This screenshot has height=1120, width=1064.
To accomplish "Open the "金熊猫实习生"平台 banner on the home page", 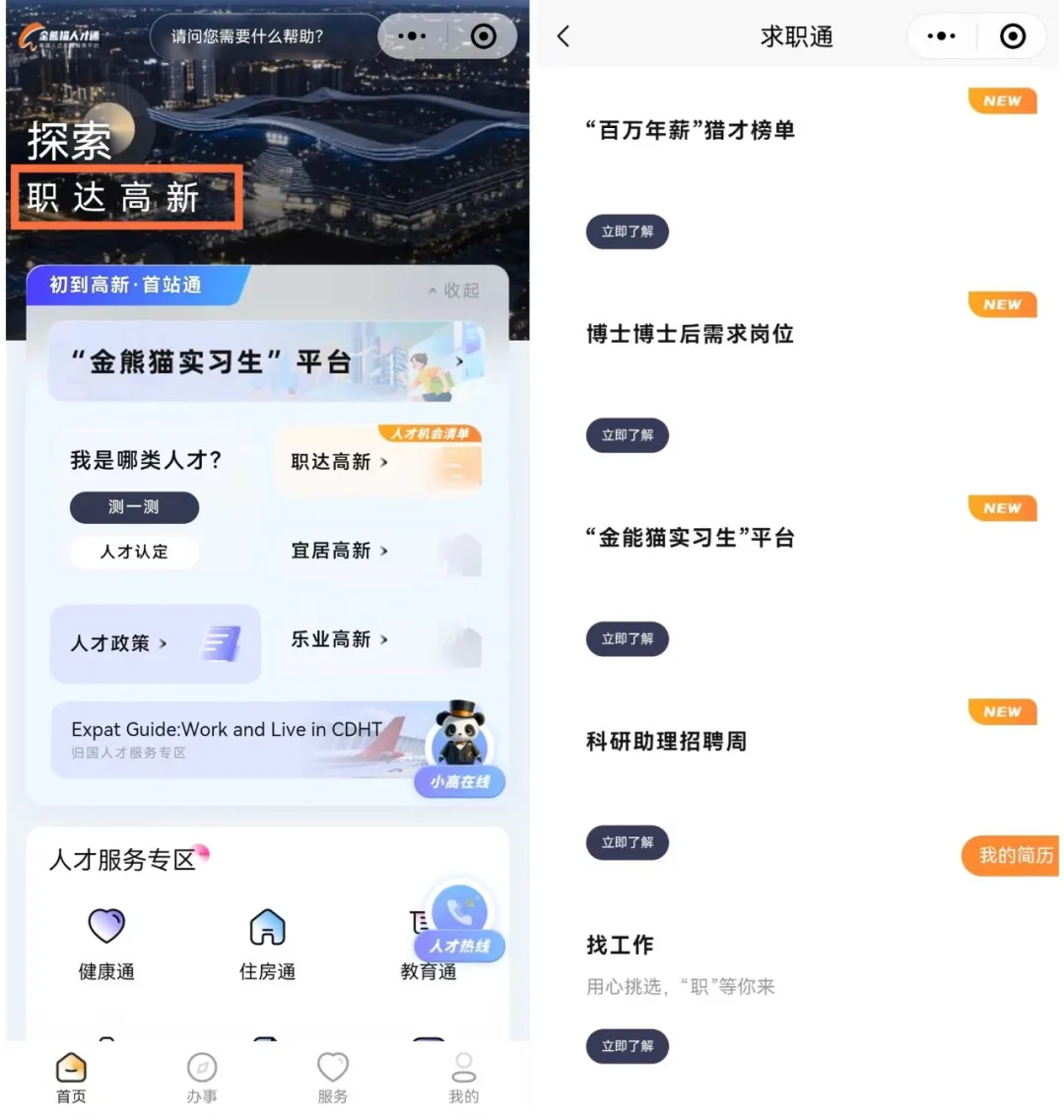I will click(x=266, y=362).
